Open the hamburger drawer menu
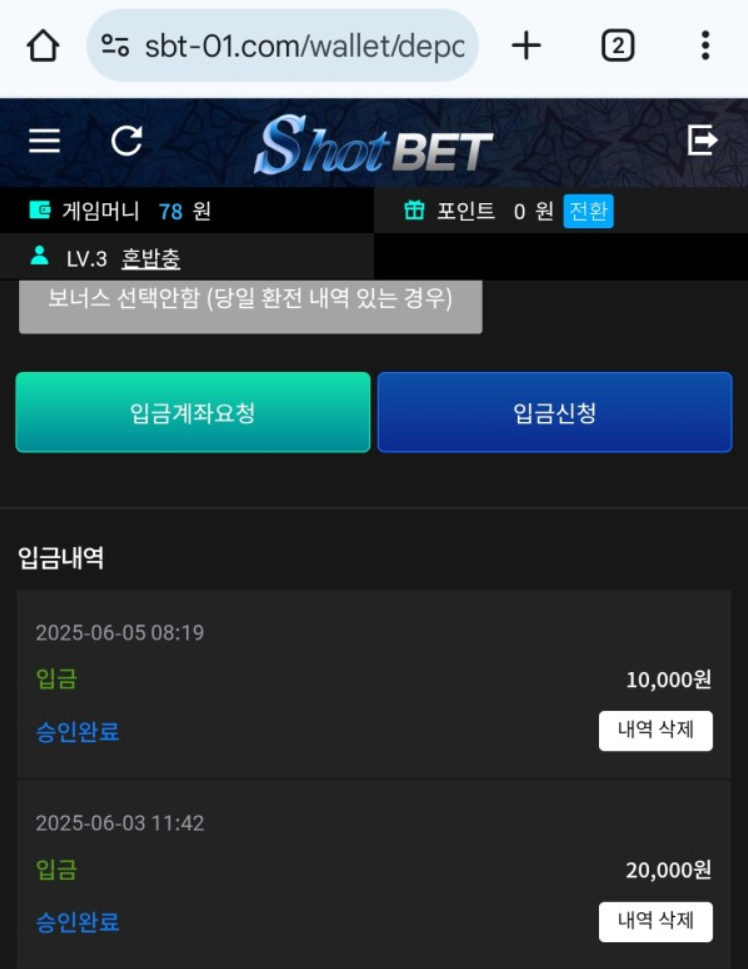Image resolution: width=748 pixels, height=969 pixels. 44,141
